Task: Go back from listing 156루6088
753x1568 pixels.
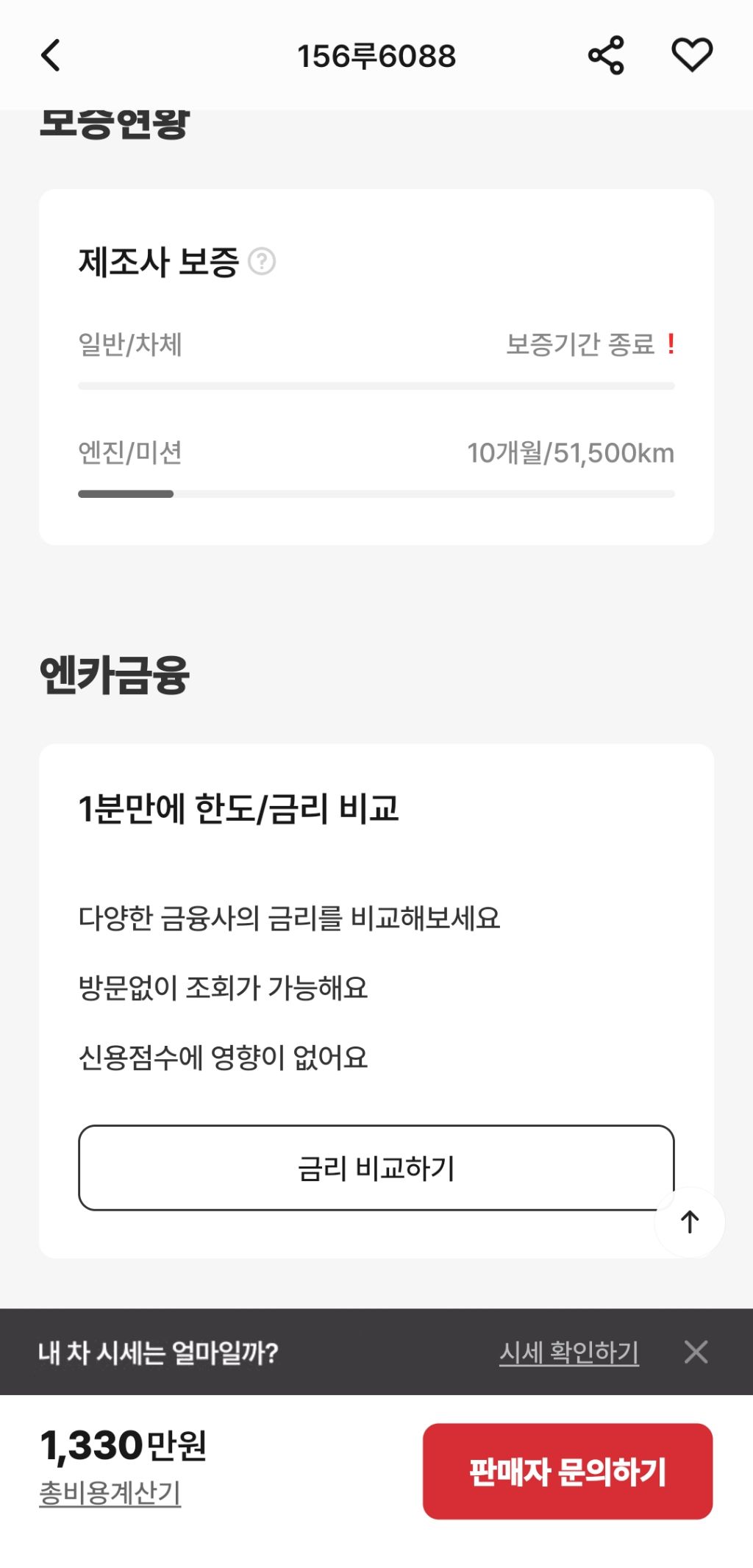Action: pyautogui.click(x=50, y=56)
